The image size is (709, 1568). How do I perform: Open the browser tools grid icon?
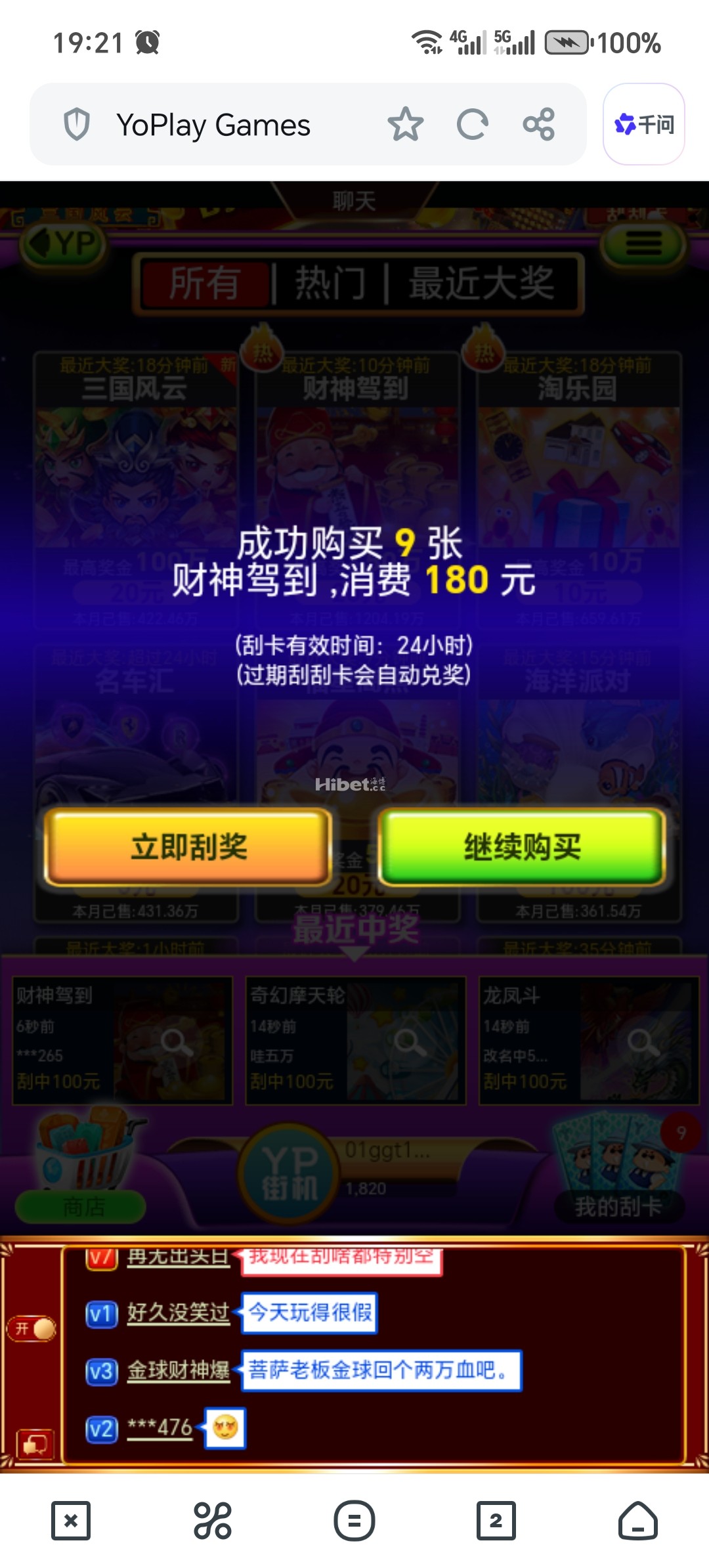pyautogui.click(x=213, y=1520)
